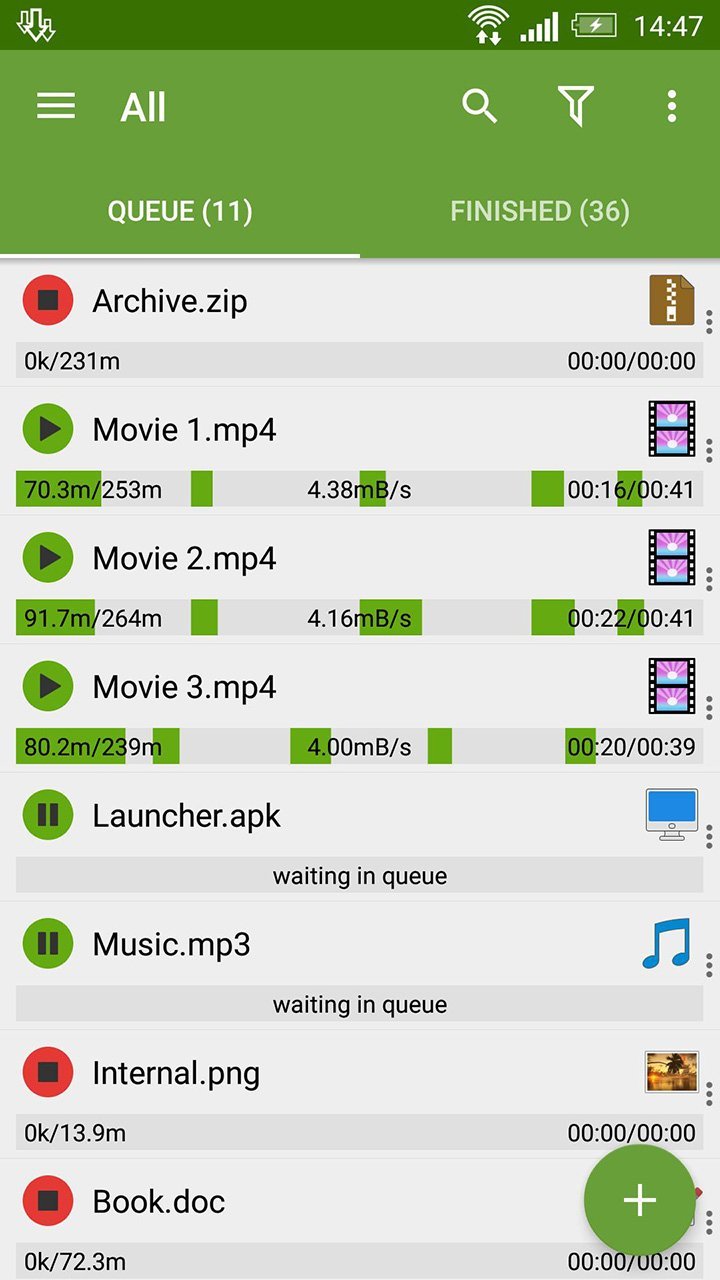Screen dimensions: 720x1280
Task: Resume the Launcher.apk queued download
Action: (x=47, y=814)
